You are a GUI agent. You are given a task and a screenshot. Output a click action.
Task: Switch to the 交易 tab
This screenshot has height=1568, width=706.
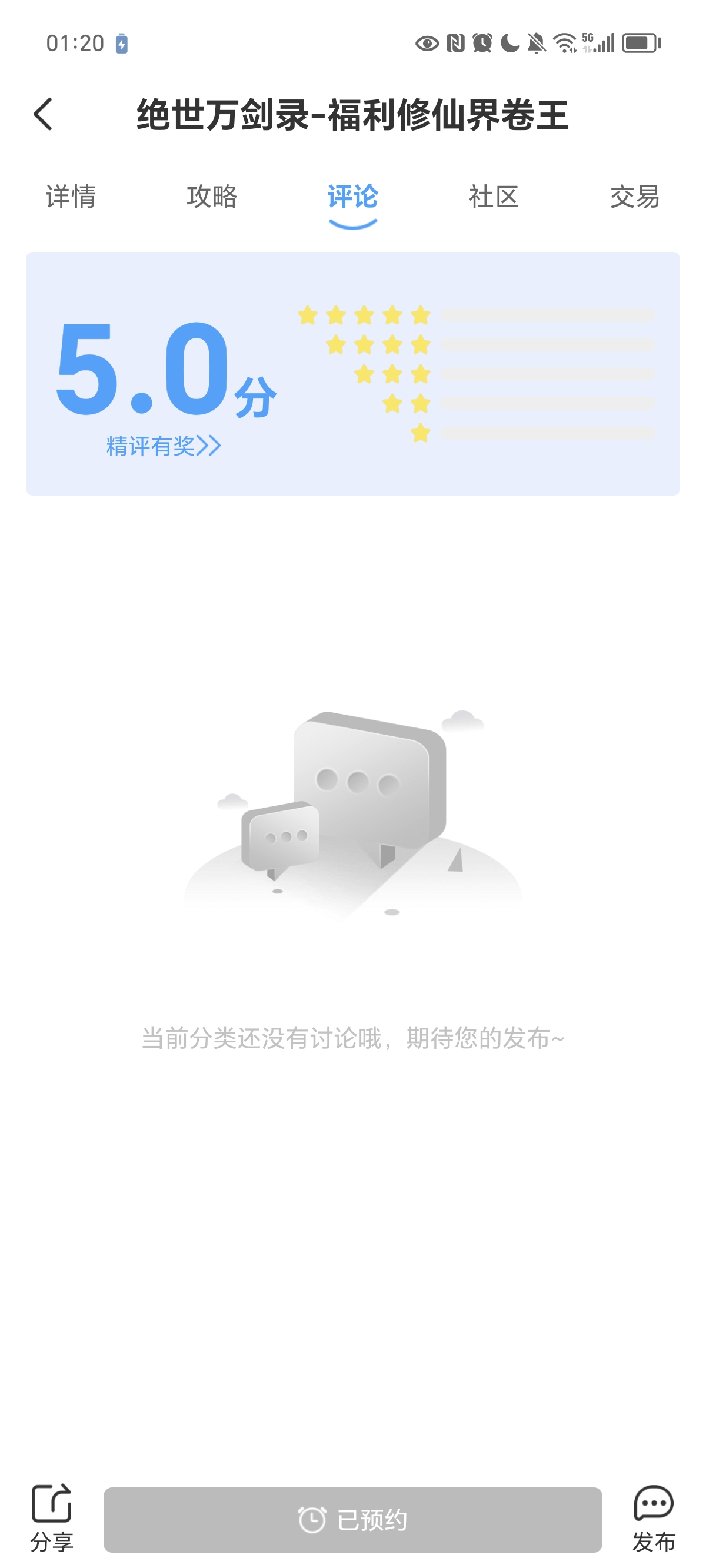(x=634, y=197)
